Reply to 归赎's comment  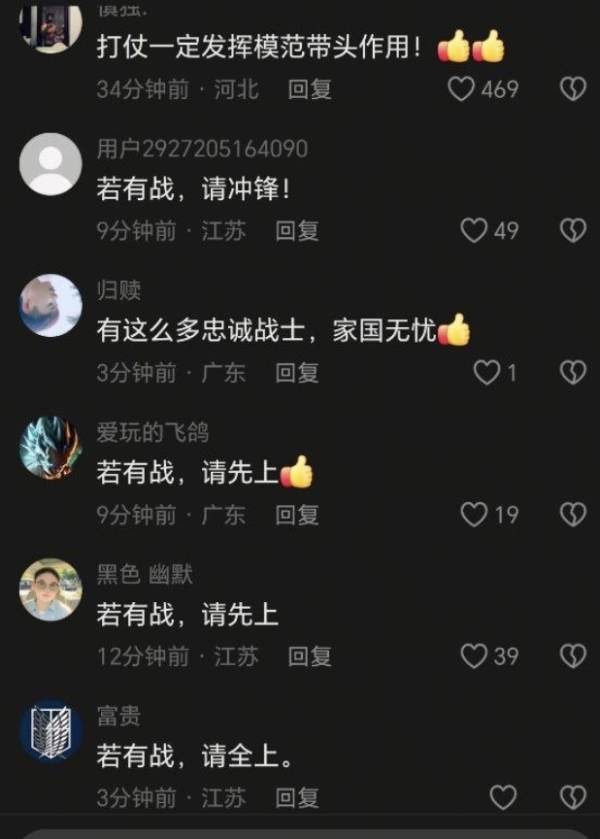(297, 373)
